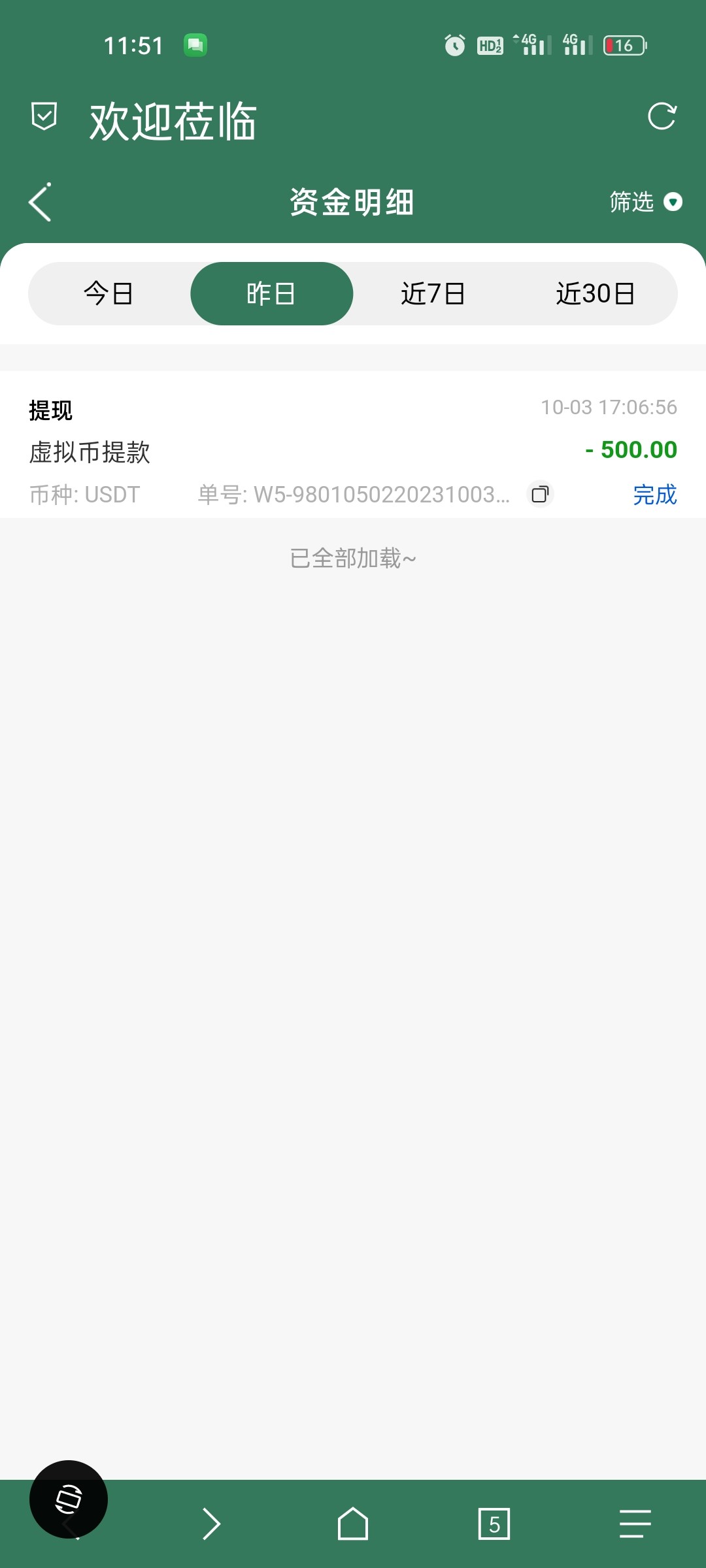Viewport: 706px width, 1568px height.
Task: Switch to the 今日 tab
Action: point(109,294)
